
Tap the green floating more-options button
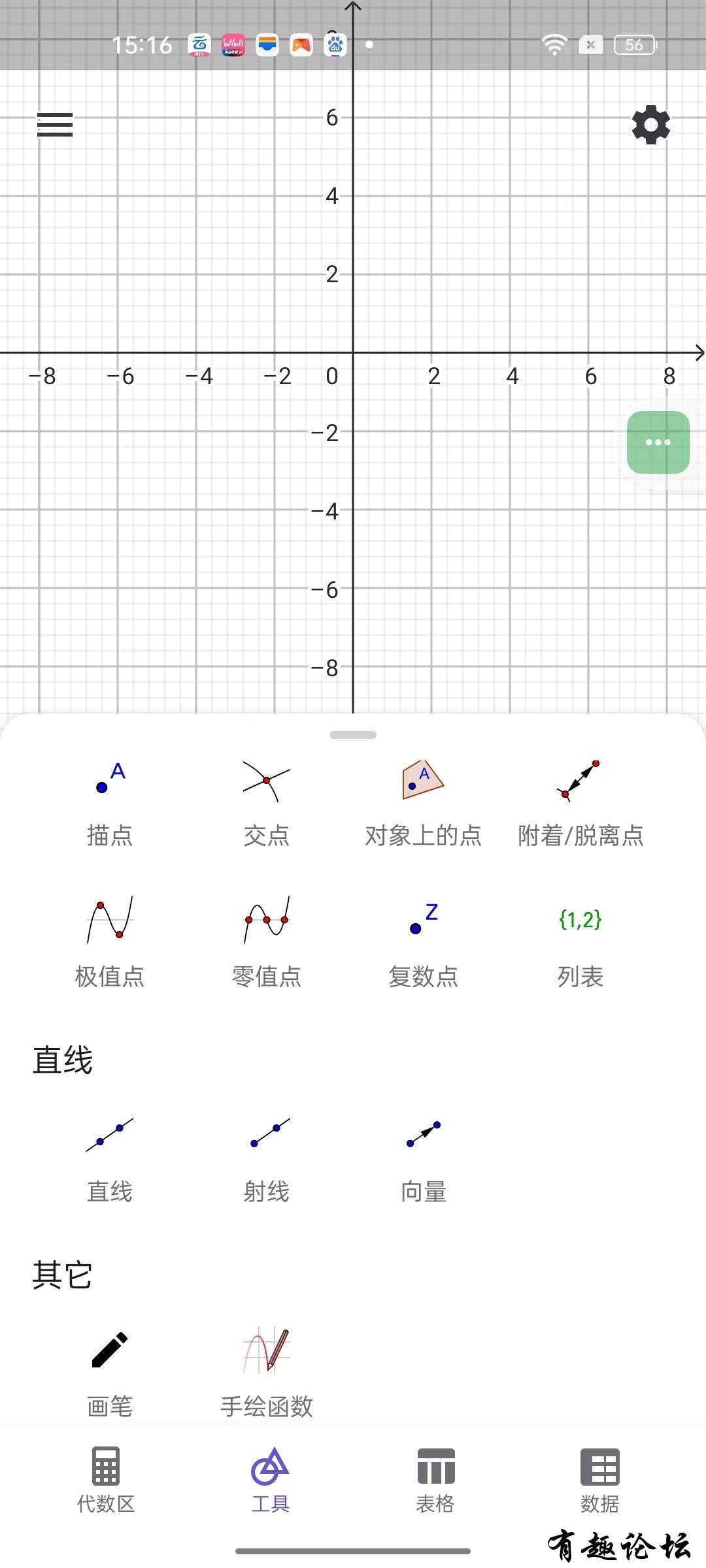click(x=658, y=442)
